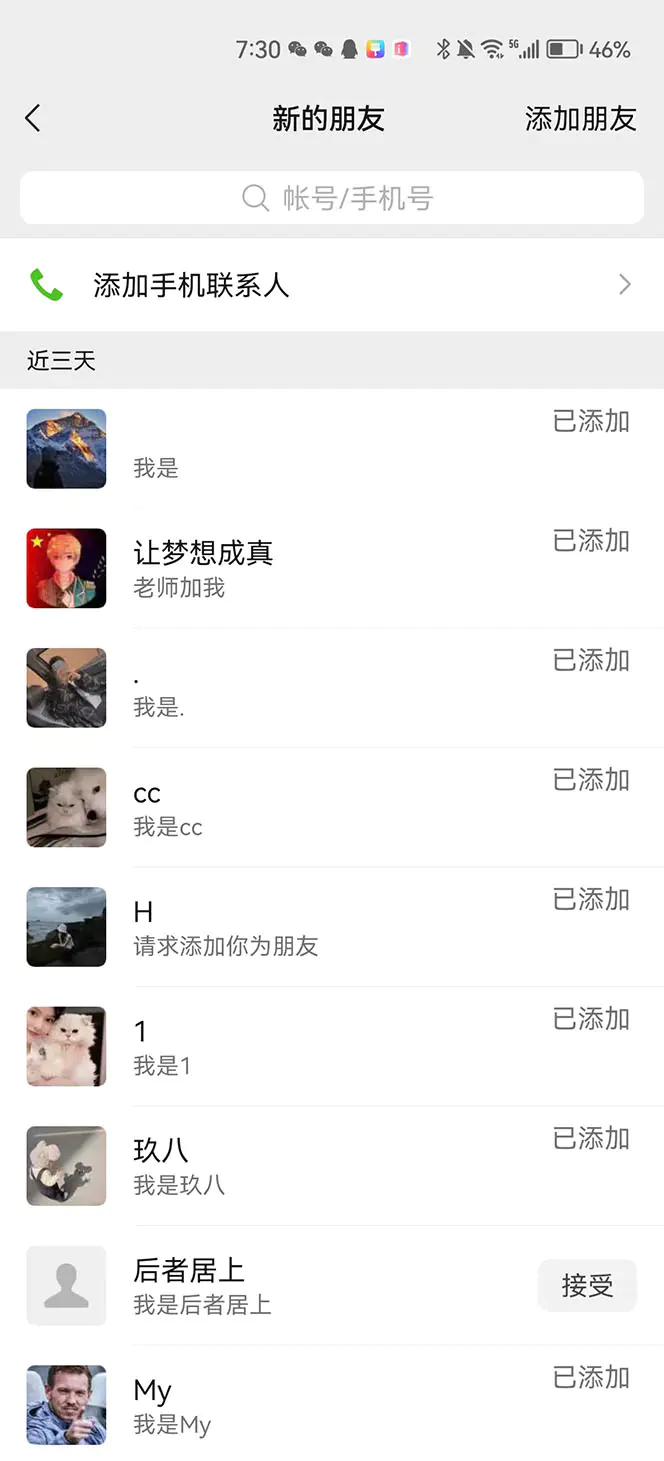This screenshot has width=664, height=1461.
Task: Accept the friend request from 后者居上
Action: [x=587, y=1285]
